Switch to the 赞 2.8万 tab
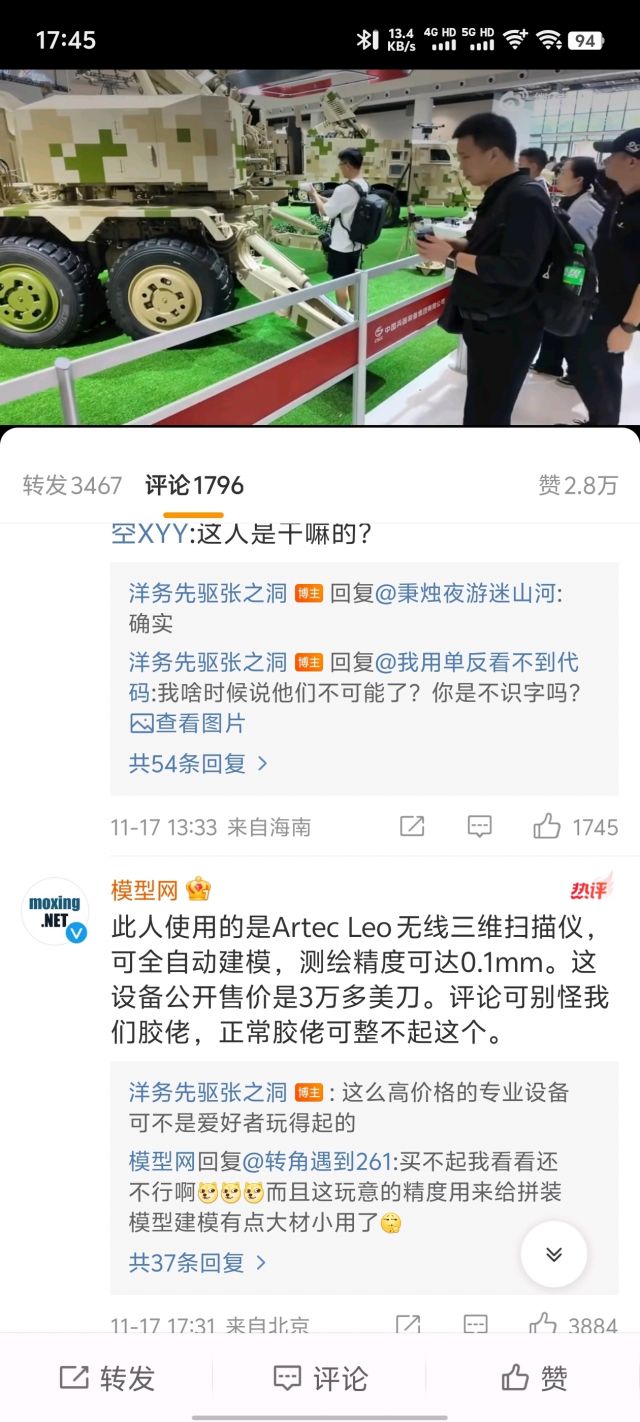 click(578, 486)
